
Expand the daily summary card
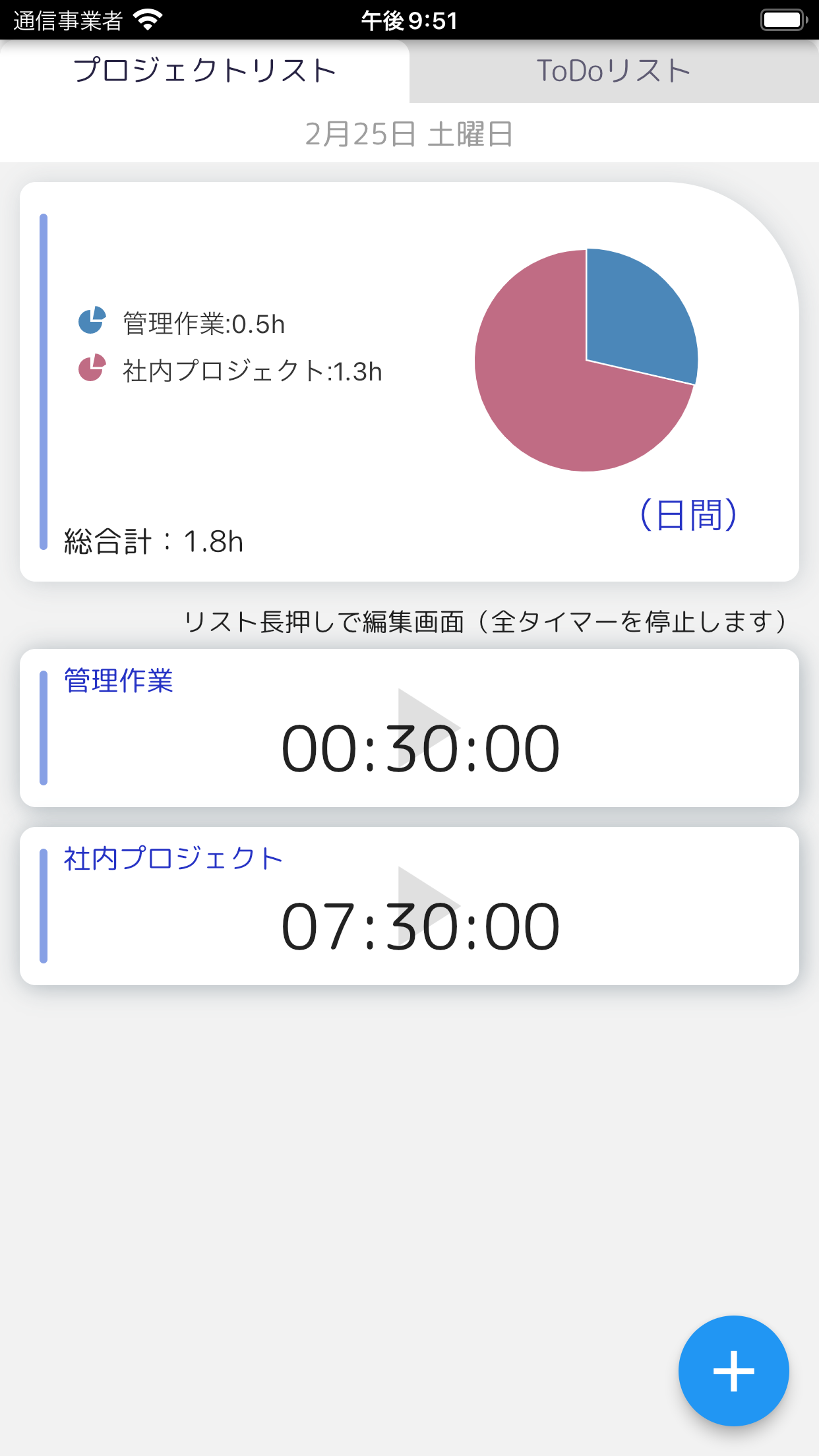(409, 380)
